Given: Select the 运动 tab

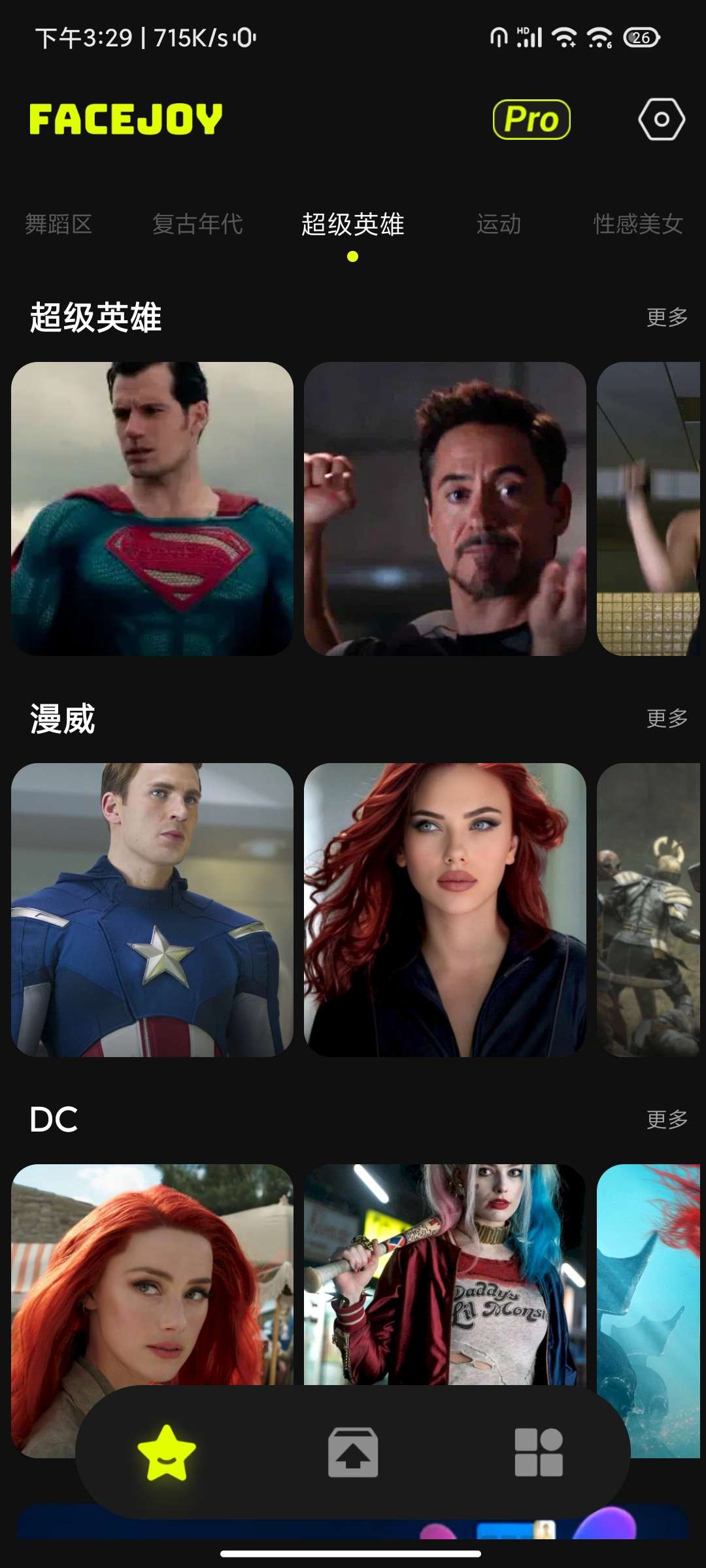Looking at the screenshot, I should click(499, 224).
